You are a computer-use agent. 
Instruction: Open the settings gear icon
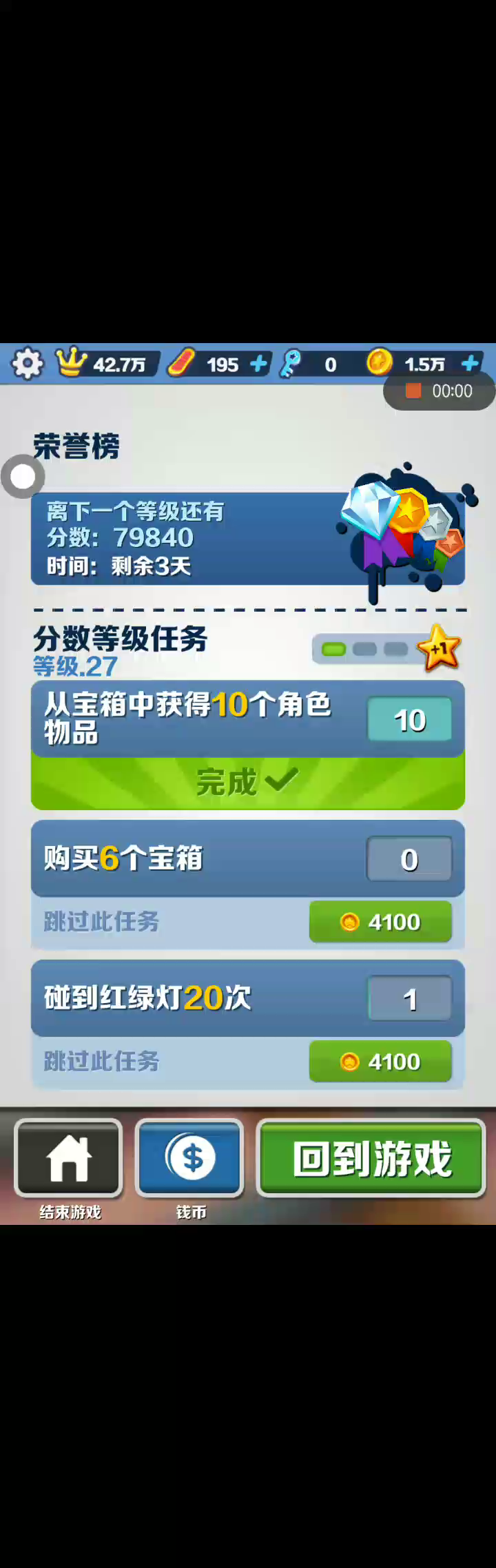(x=27, y=363)
